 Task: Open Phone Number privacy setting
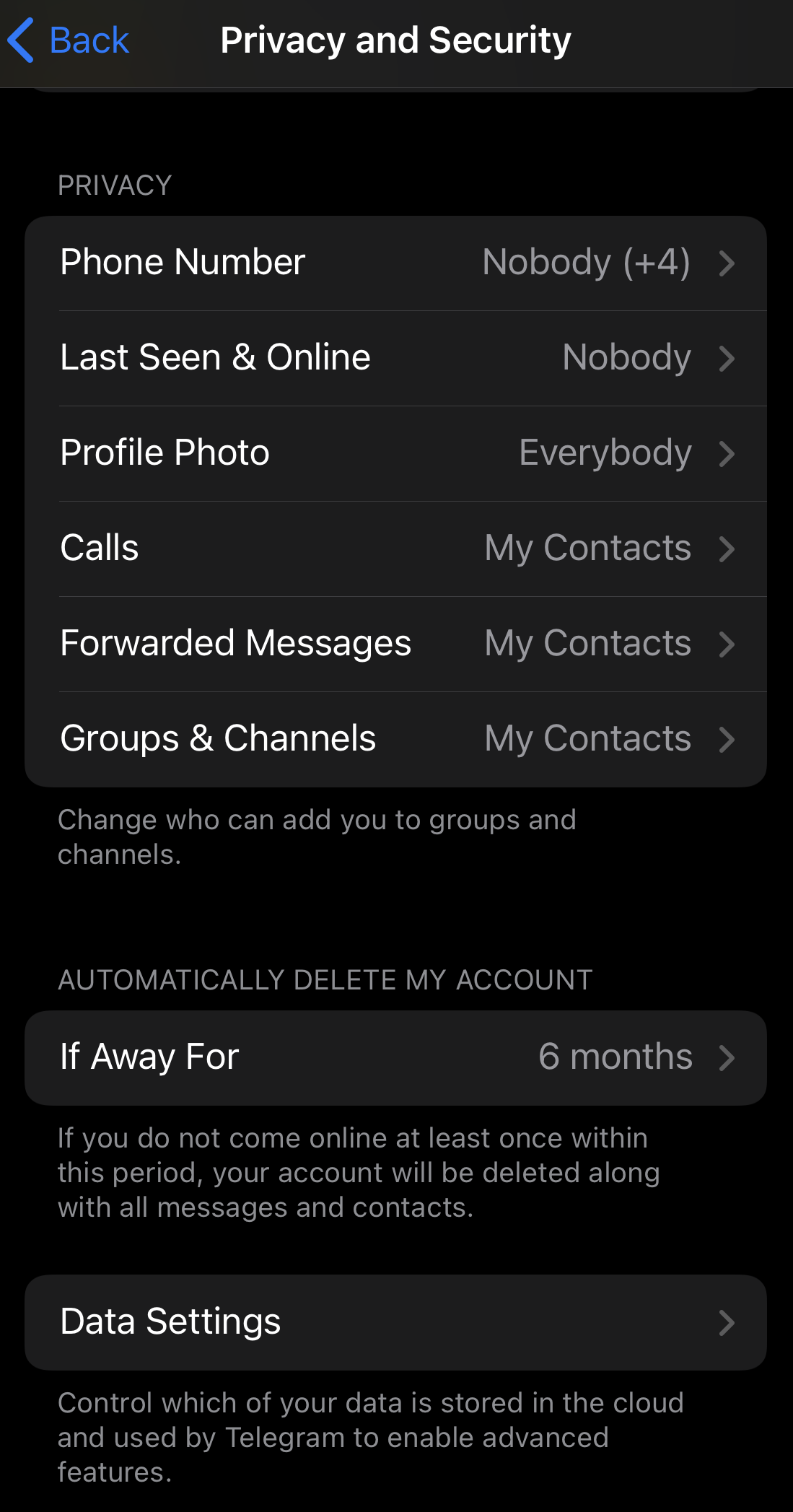coord(395,263)
